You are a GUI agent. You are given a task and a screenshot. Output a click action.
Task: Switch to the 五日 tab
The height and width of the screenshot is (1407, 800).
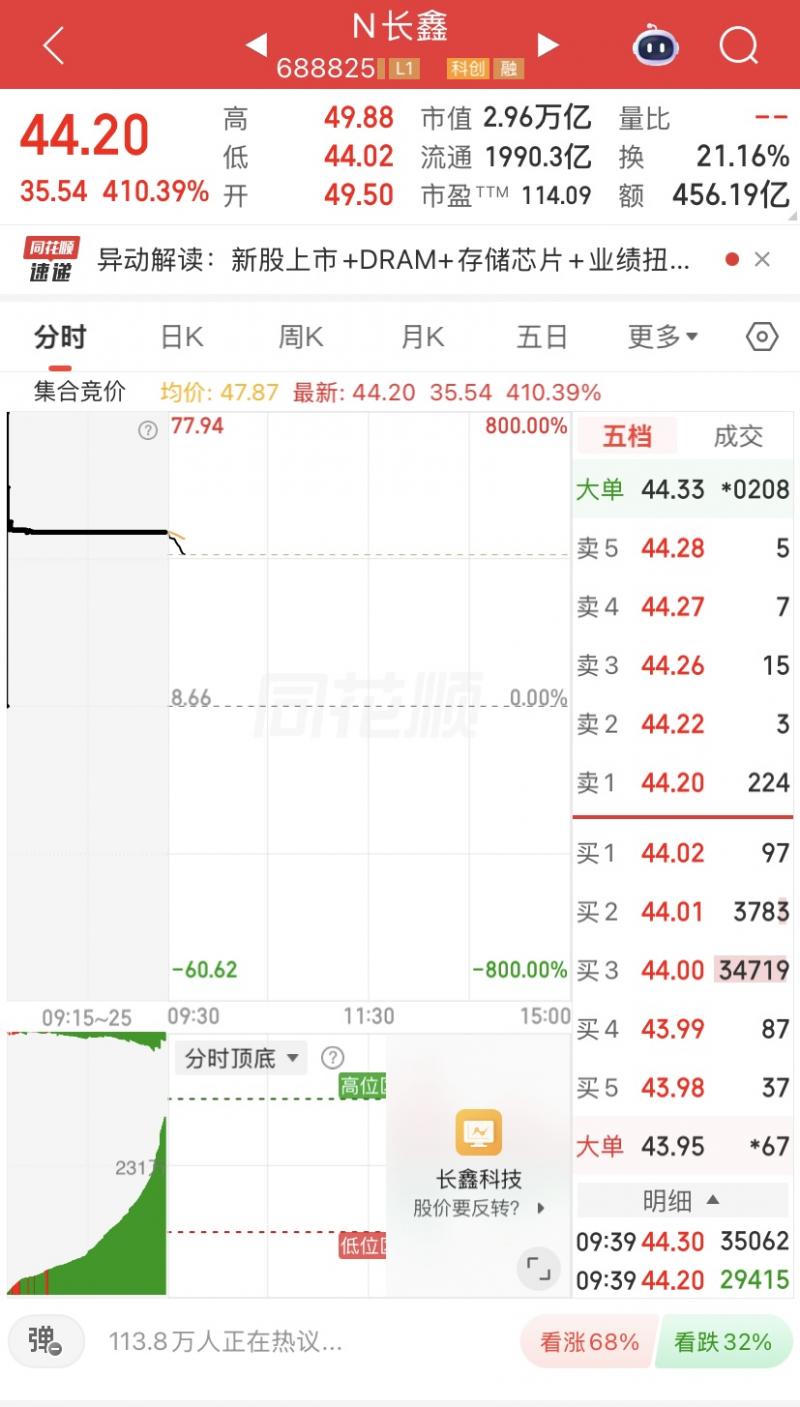pyautogui.click(x=542, y=337)
